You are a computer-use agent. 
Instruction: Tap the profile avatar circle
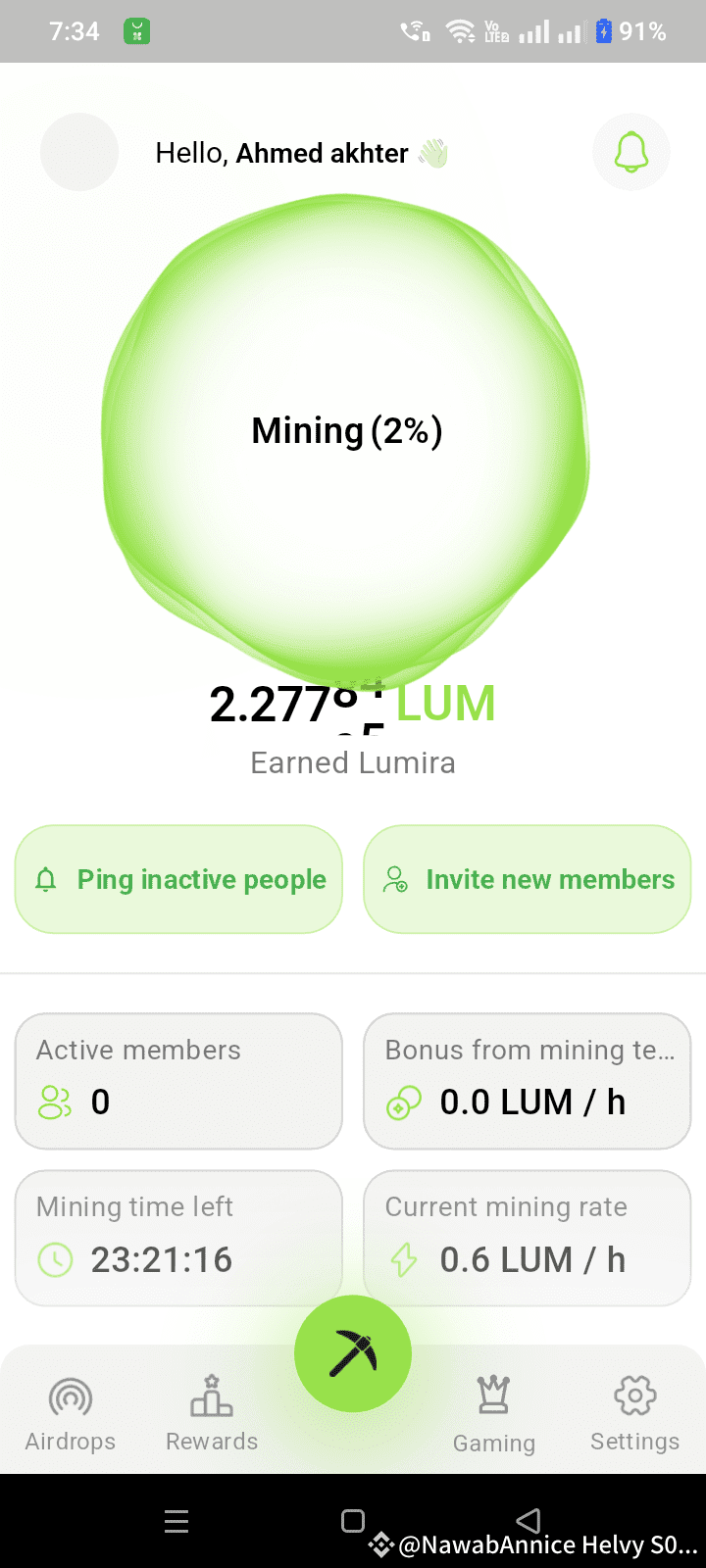78,152
